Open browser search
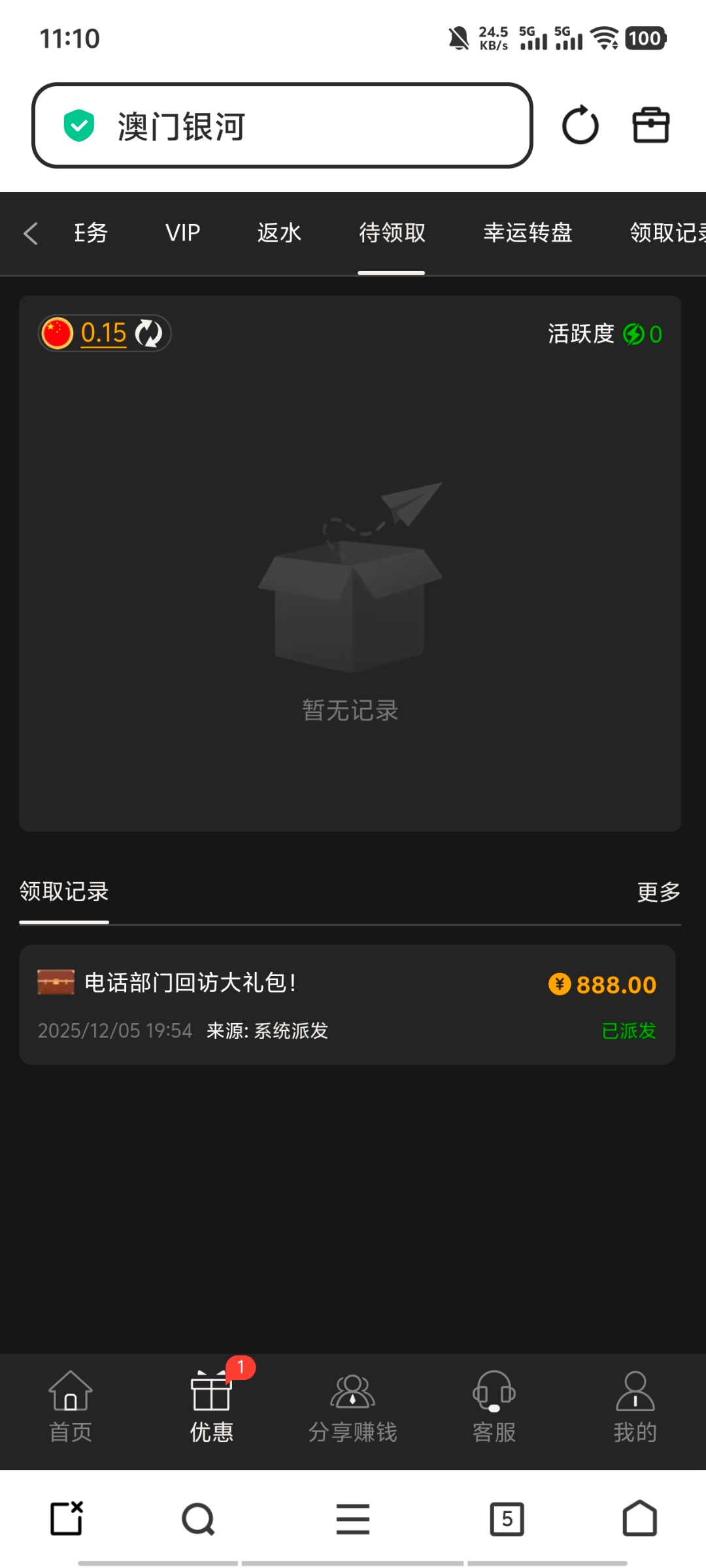The image size is (706, 1568). click(x=198, y=1518)
